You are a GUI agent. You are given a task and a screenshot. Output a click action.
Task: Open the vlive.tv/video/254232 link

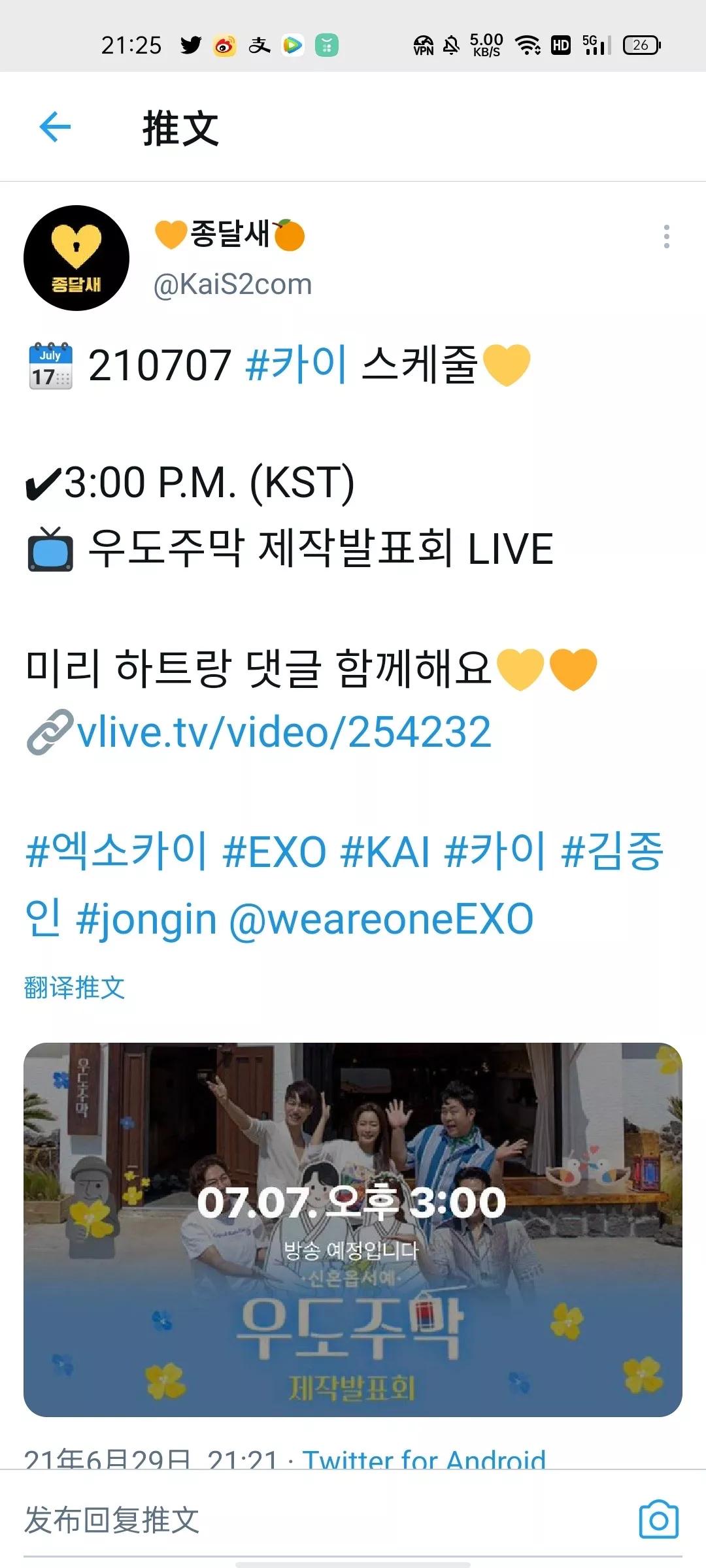[x=283, y=732]
